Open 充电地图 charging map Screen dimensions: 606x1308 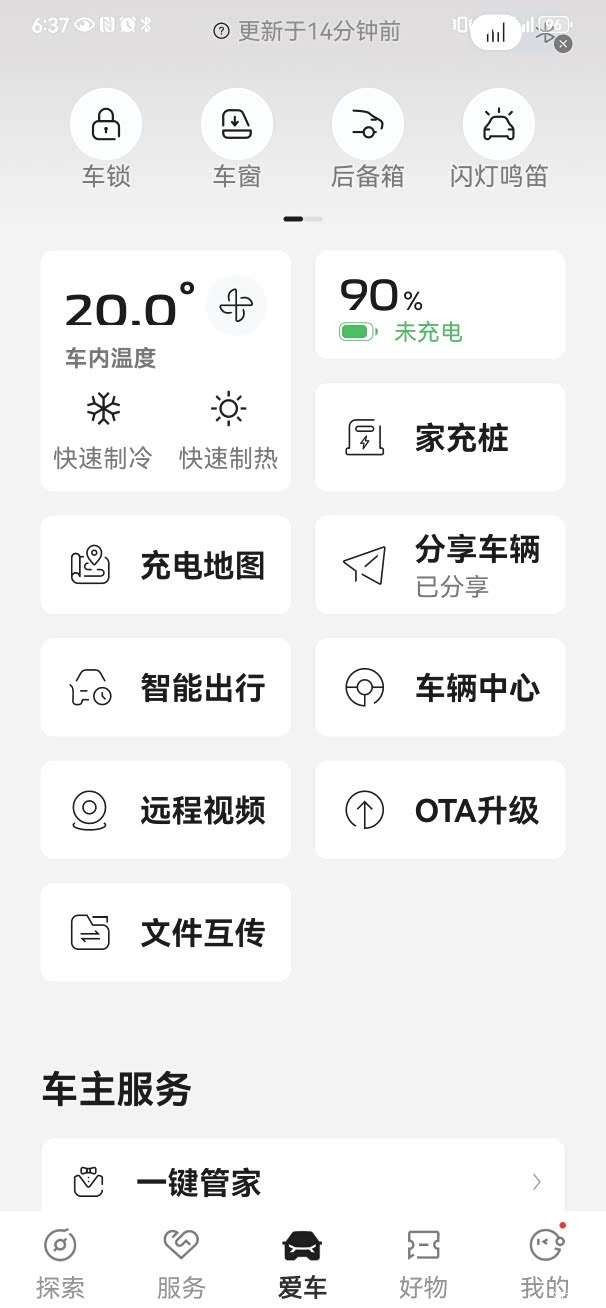(166, 565)
